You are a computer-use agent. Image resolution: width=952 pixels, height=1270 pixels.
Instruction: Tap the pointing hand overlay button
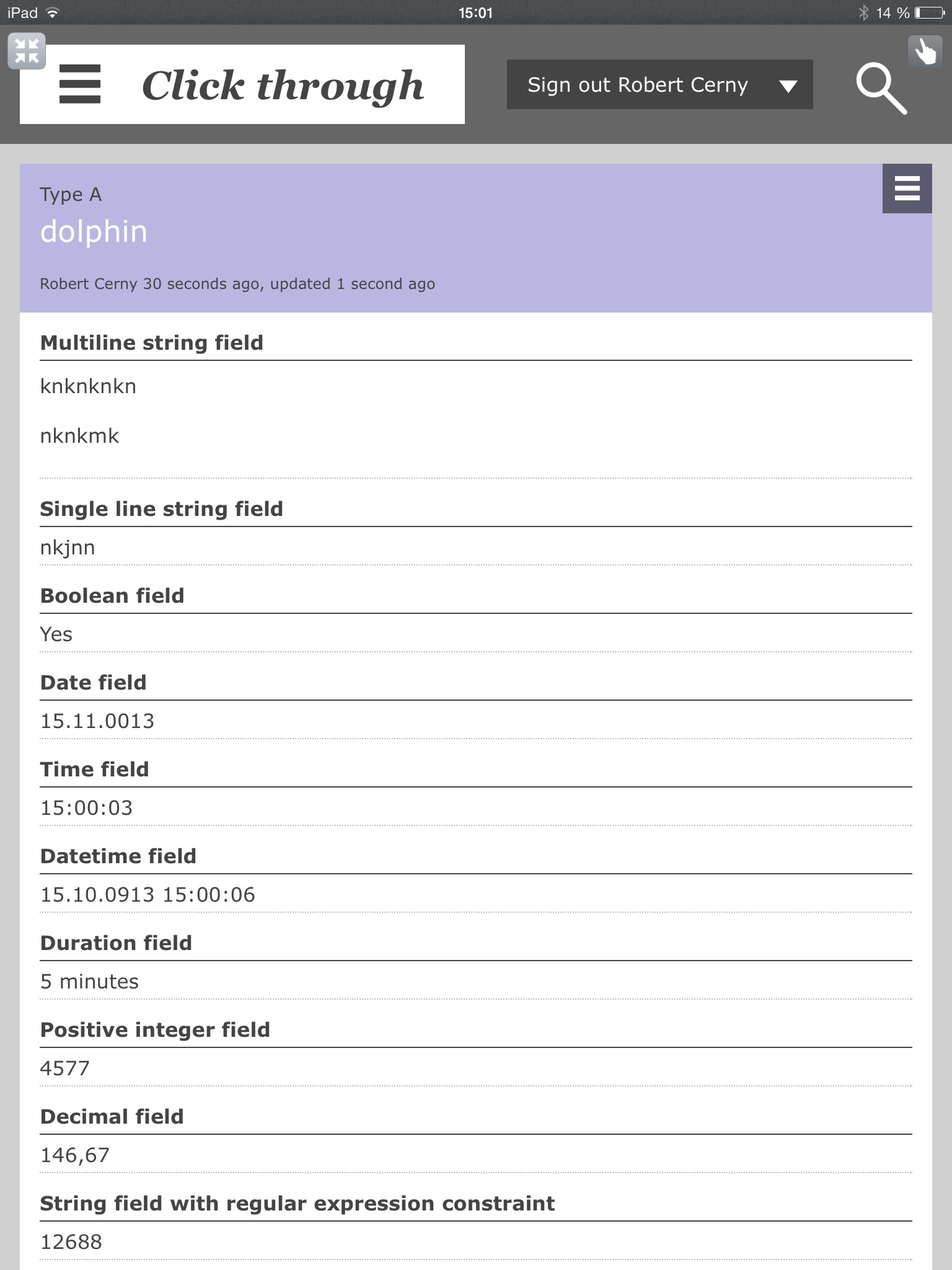925,52
